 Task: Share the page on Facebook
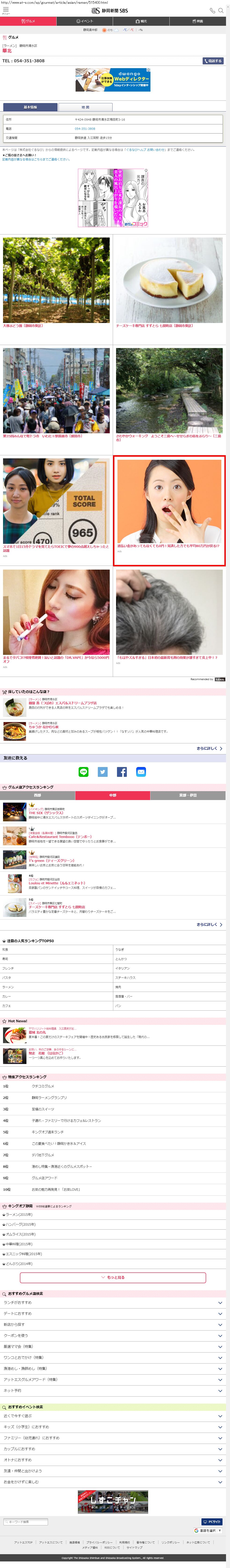(x=122, y=772)
